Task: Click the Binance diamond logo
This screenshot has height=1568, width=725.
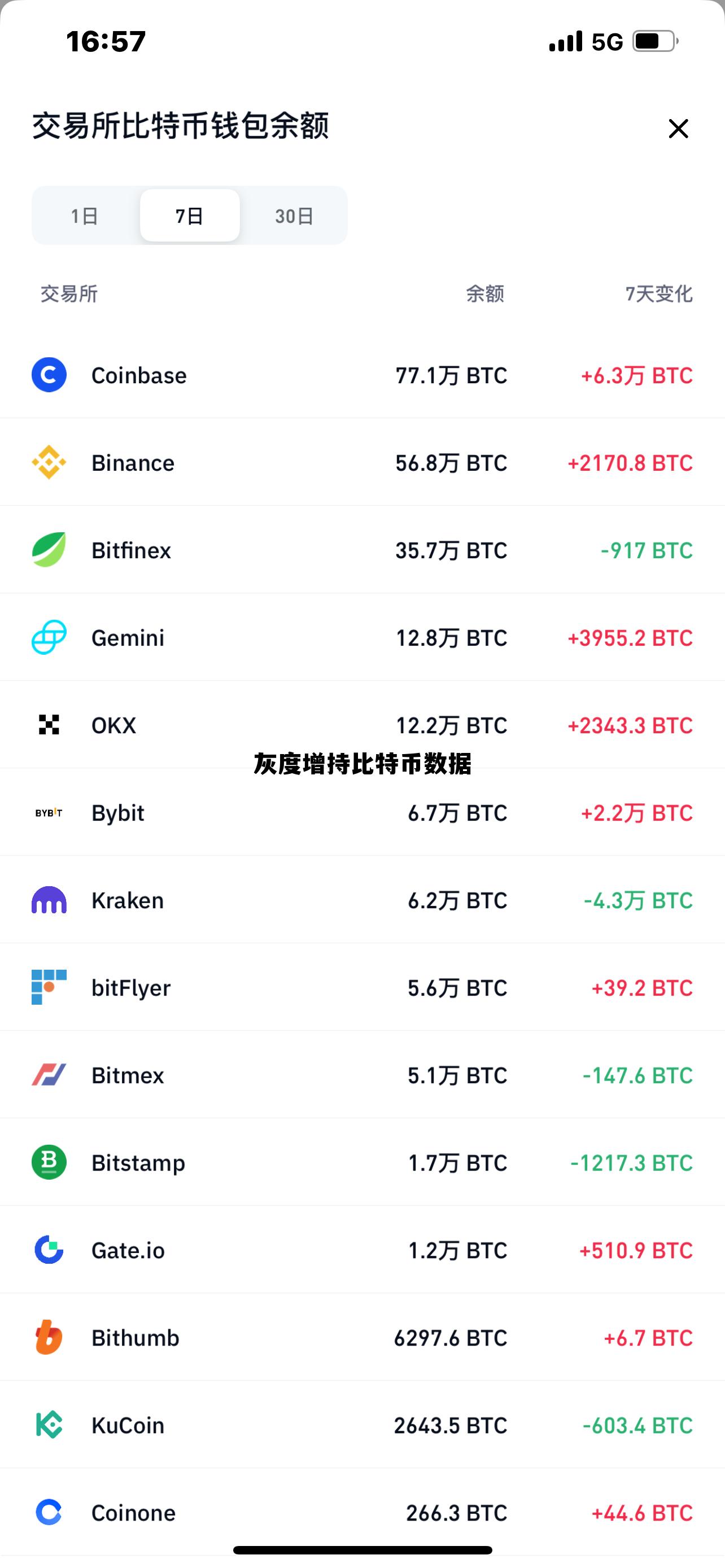Action: pos(49,462)
